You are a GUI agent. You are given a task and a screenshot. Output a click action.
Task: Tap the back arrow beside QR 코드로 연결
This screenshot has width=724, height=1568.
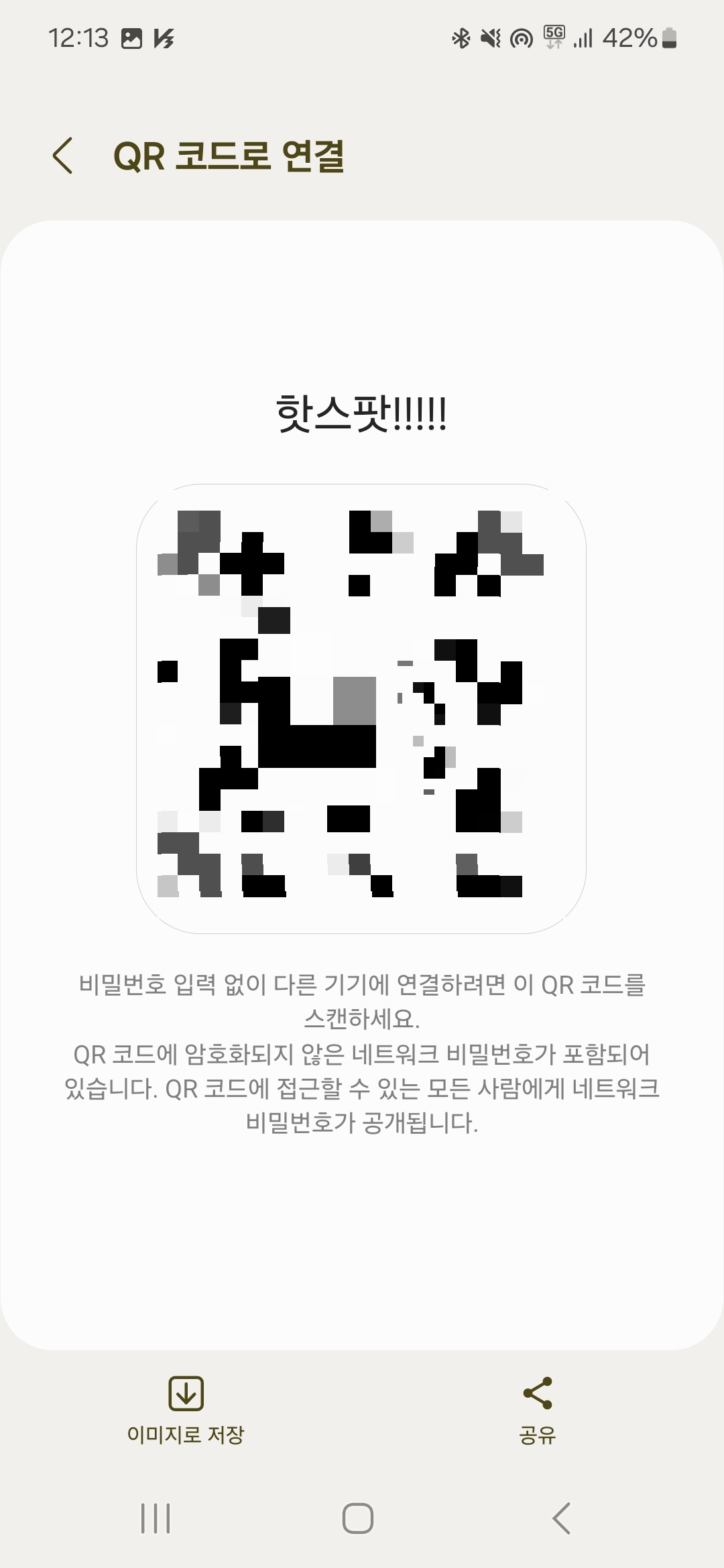(x=64, y=155)
